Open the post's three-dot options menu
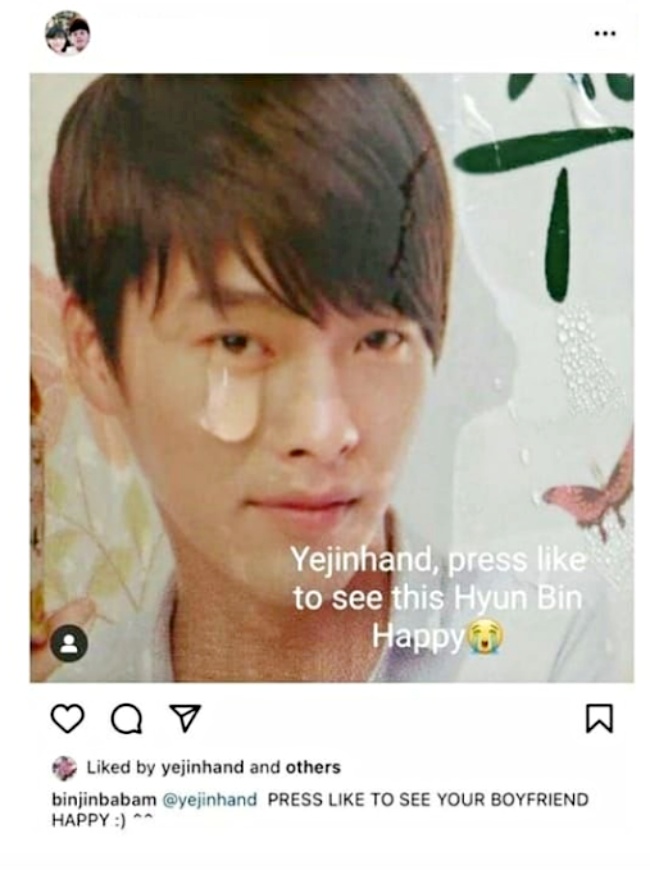This screenshot has height=870, width=650. 604,34
